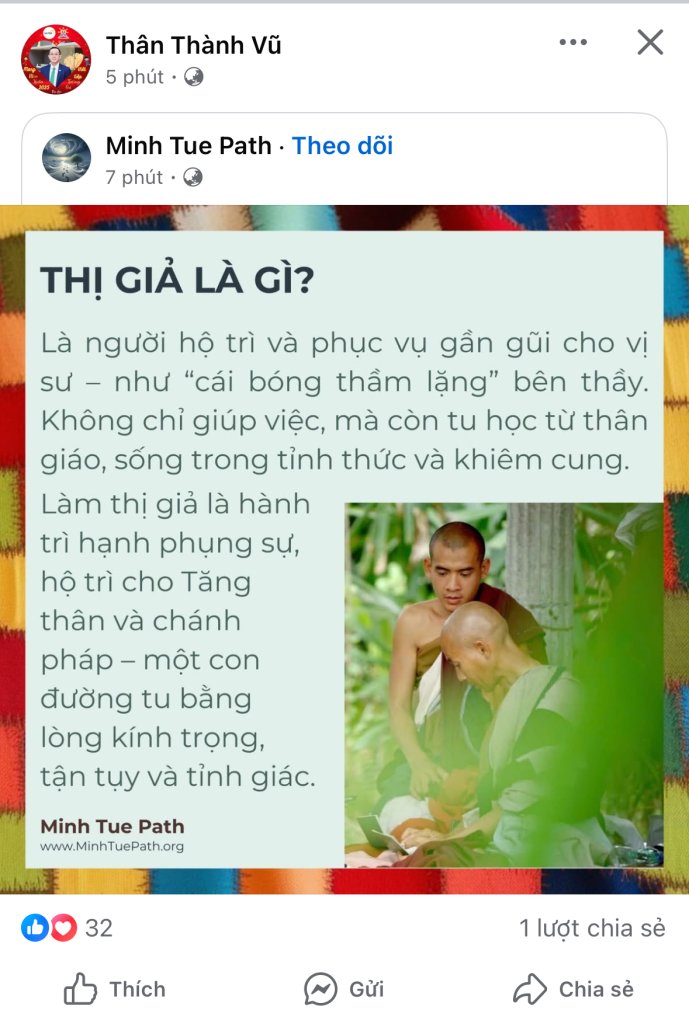The image size is (689, 1024).
Task: Open Thân Thành Vũ's profile picture
Action: (56, 60)
